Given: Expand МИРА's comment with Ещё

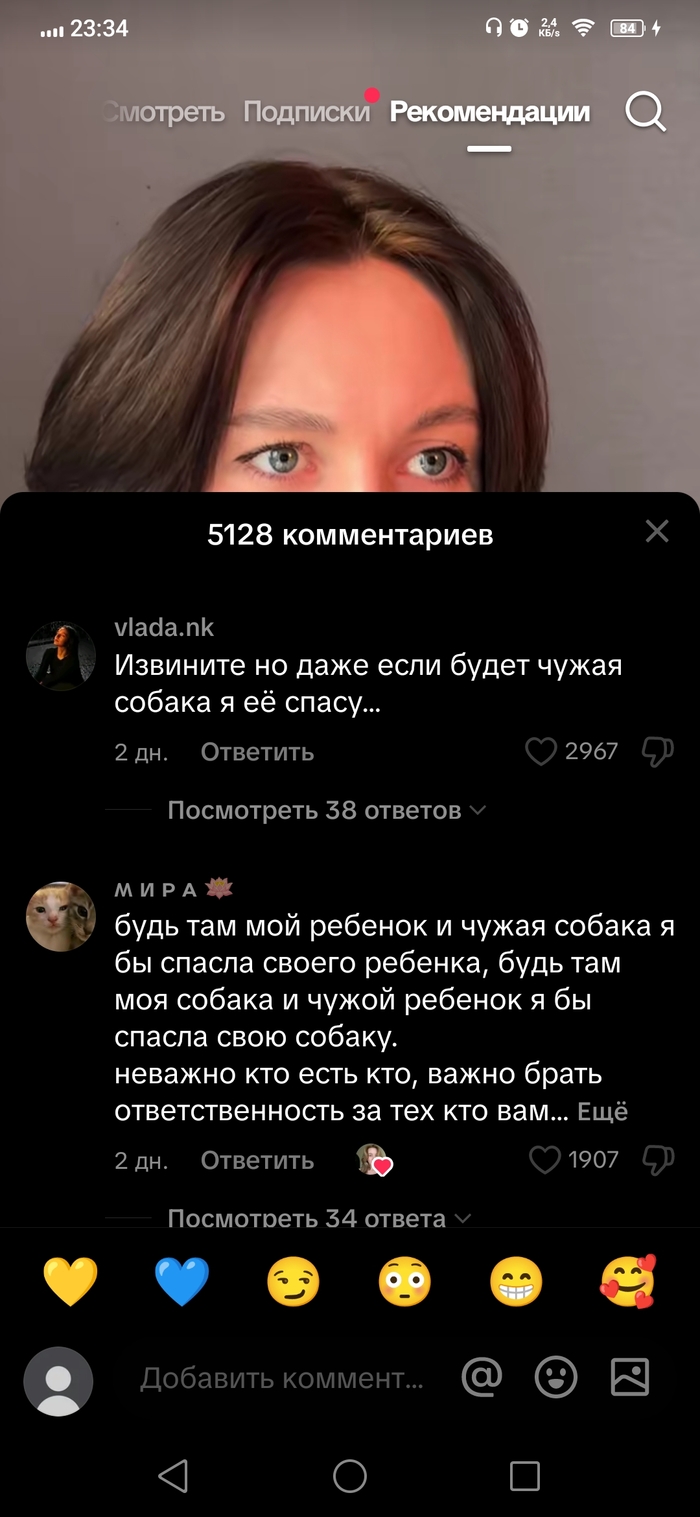Looking at the screenshot, I should (x=603, y=1111).
